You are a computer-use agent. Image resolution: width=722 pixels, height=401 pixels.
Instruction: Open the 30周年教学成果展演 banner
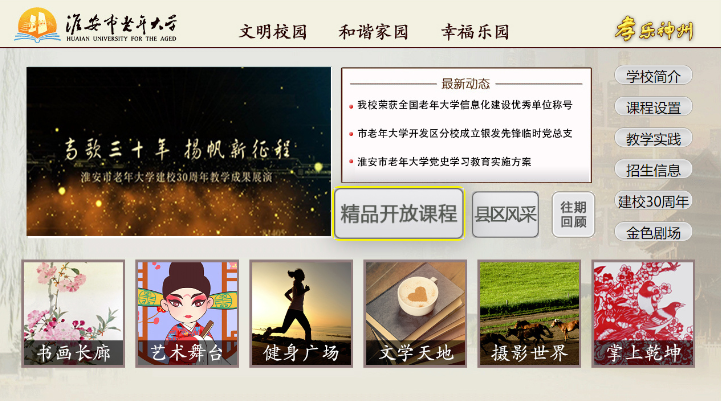tap(178, 152)
